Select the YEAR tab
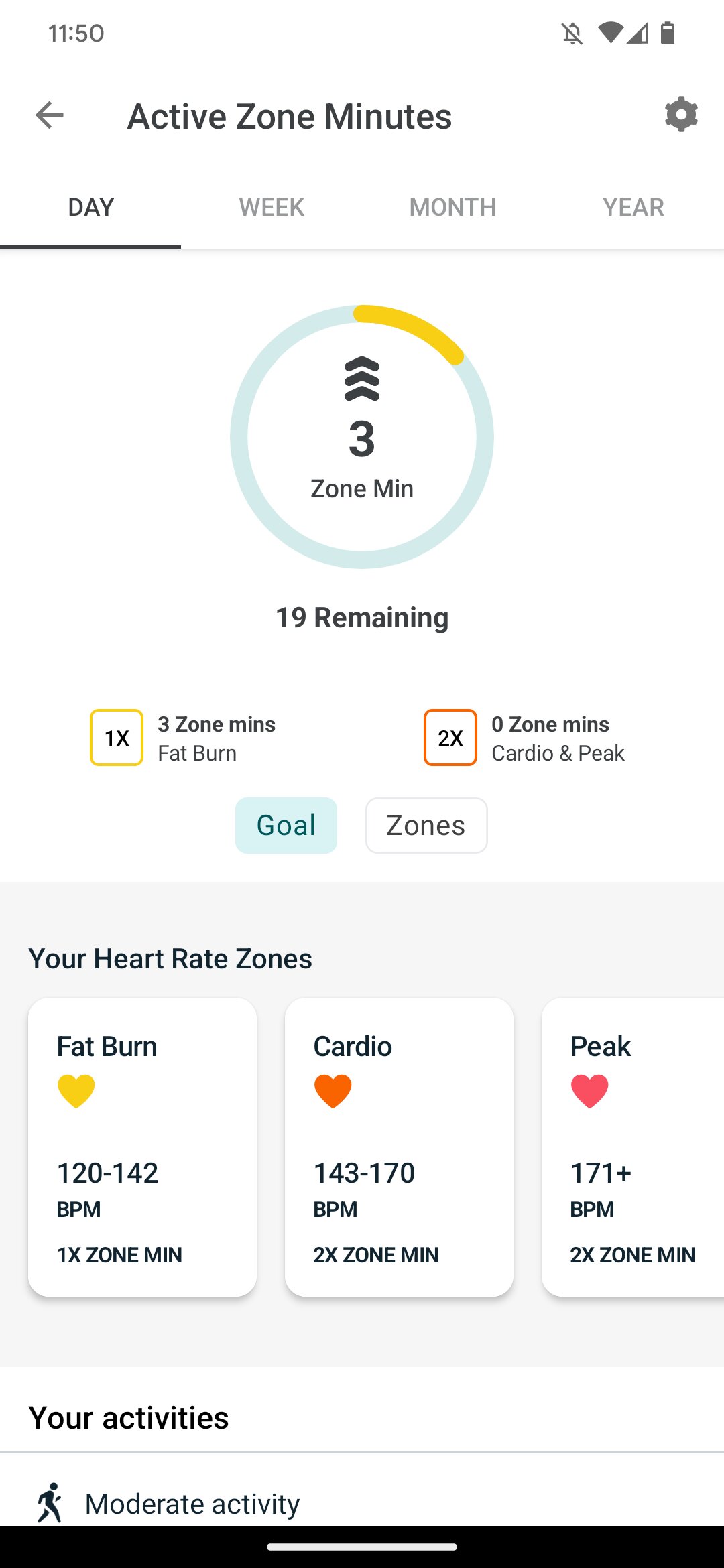This screenshot has height=1568, width=724. click(x=633, y=207)
